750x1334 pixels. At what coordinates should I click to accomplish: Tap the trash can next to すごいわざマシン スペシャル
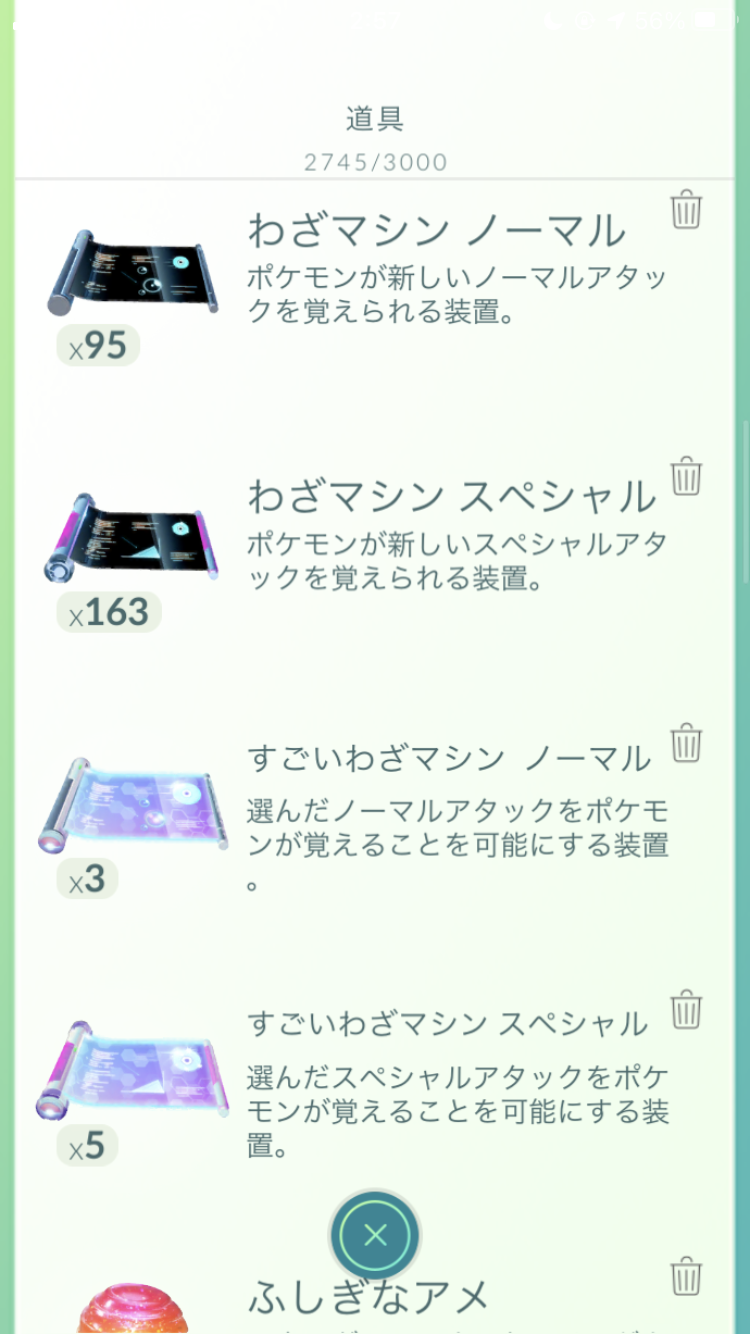pyautogui.click(x=686, y=1010)
